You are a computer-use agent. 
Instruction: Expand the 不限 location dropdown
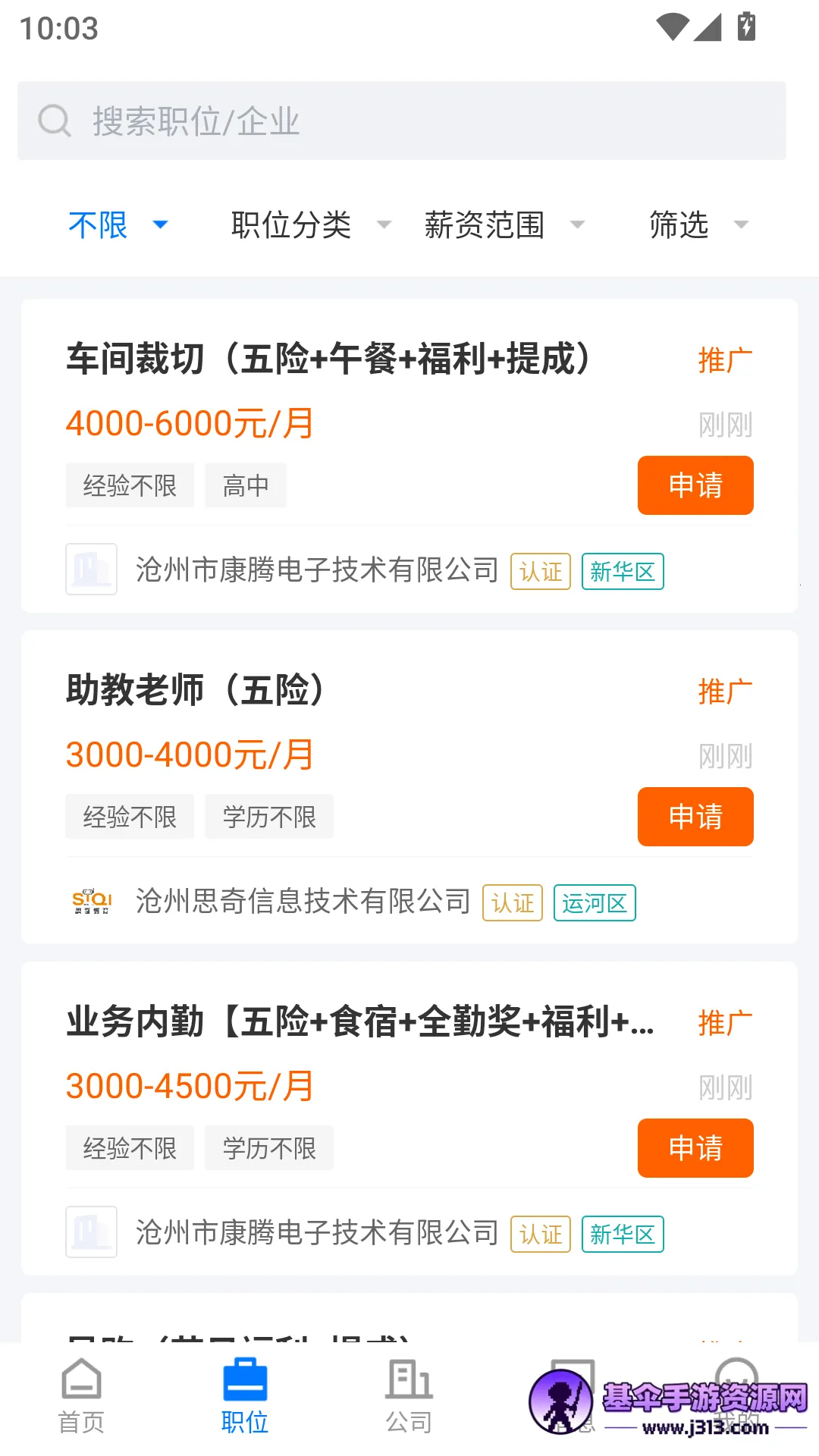tap(118, 225)
